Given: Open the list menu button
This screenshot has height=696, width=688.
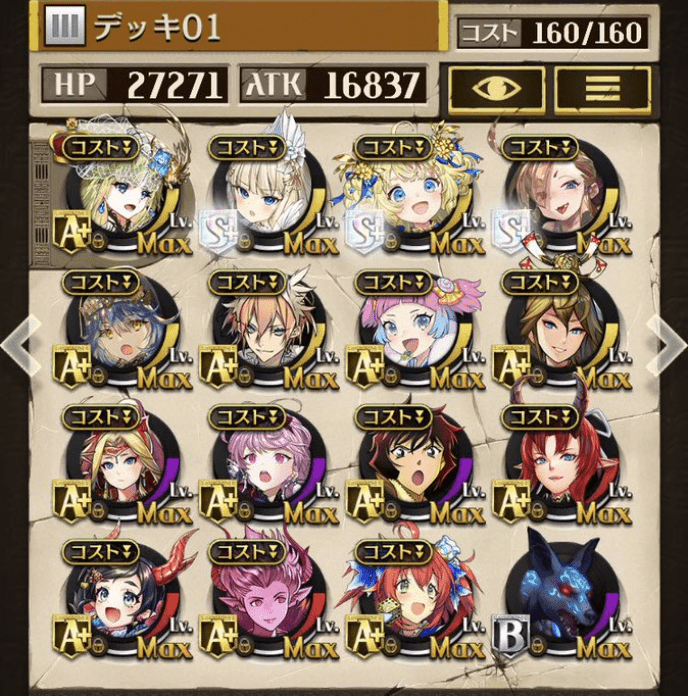Looking at the screenshot, I should point(601,88).
